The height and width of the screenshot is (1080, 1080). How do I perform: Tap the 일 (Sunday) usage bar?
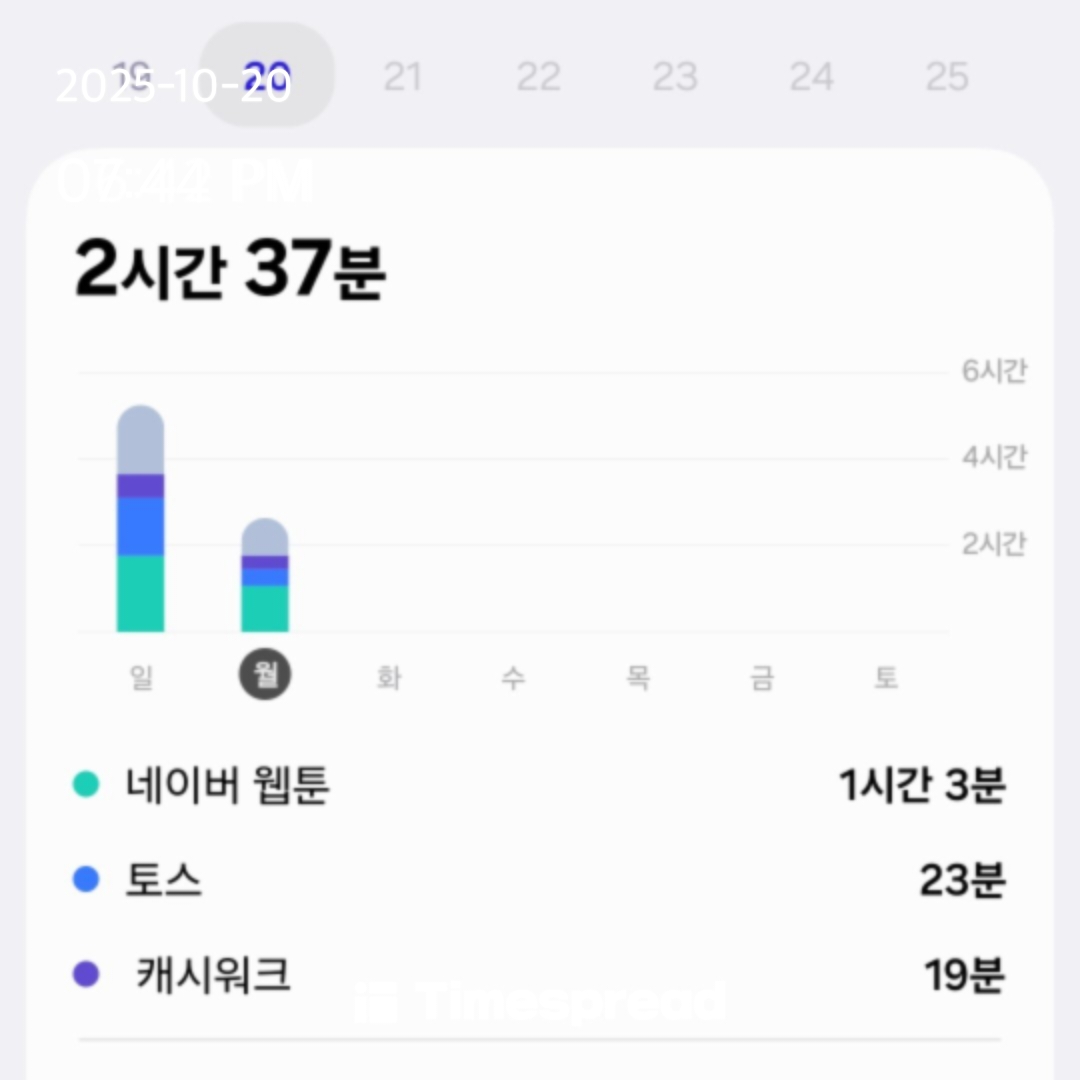pos(141,518)
